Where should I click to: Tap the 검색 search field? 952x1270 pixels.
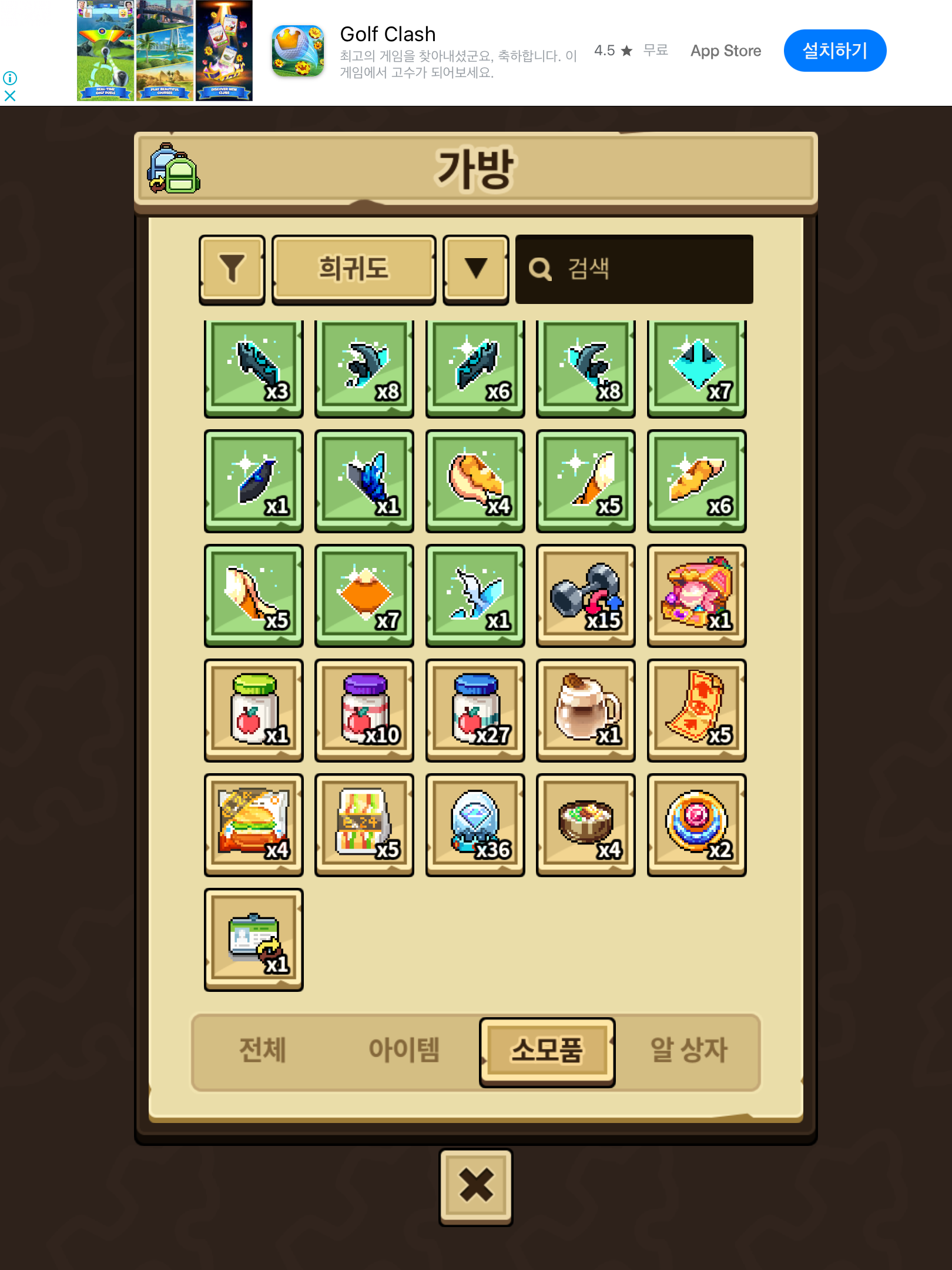(x=634, y=269)
